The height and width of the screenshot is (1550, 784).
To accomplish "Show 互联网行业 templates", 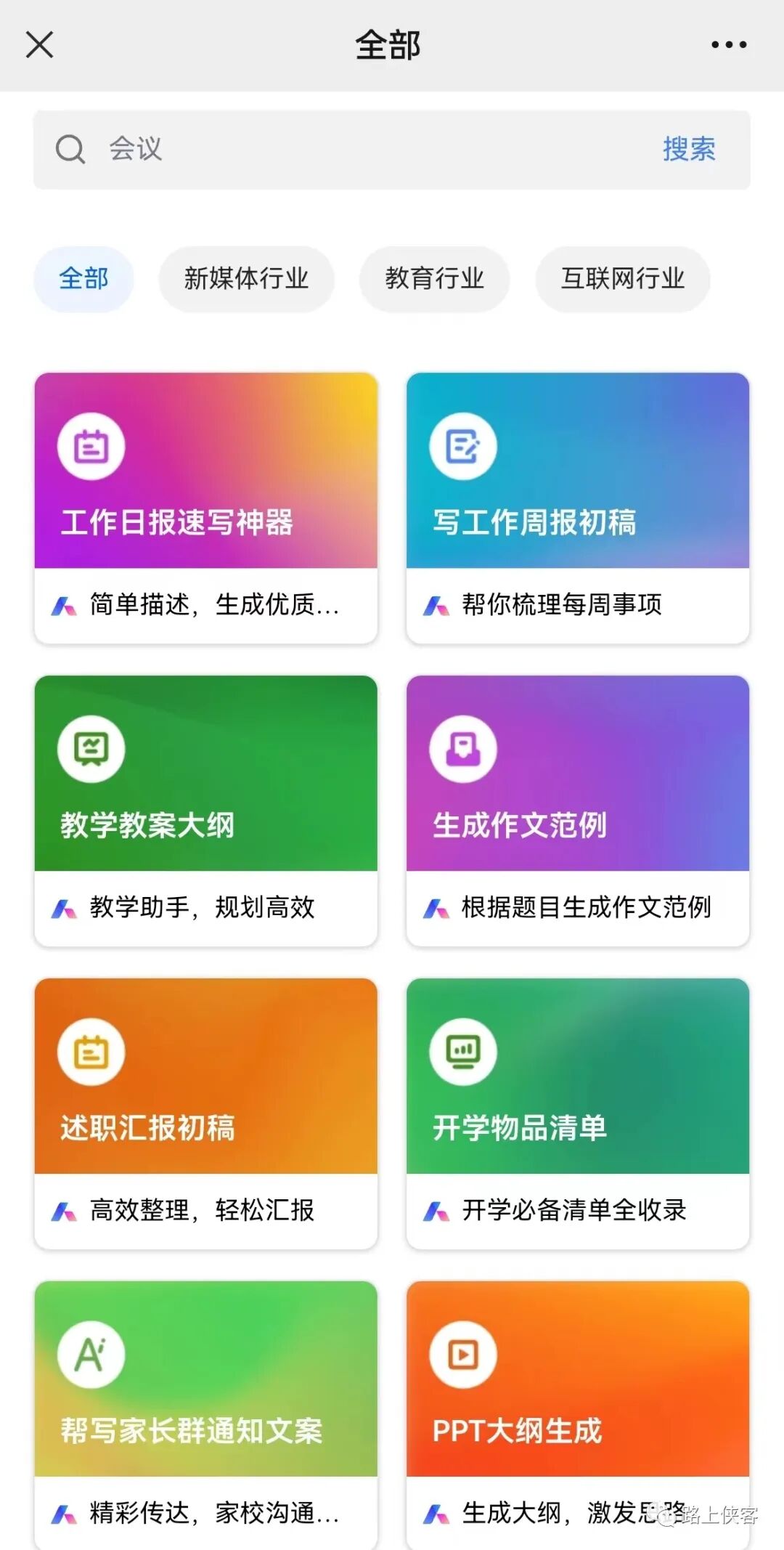I will (622, 279).
